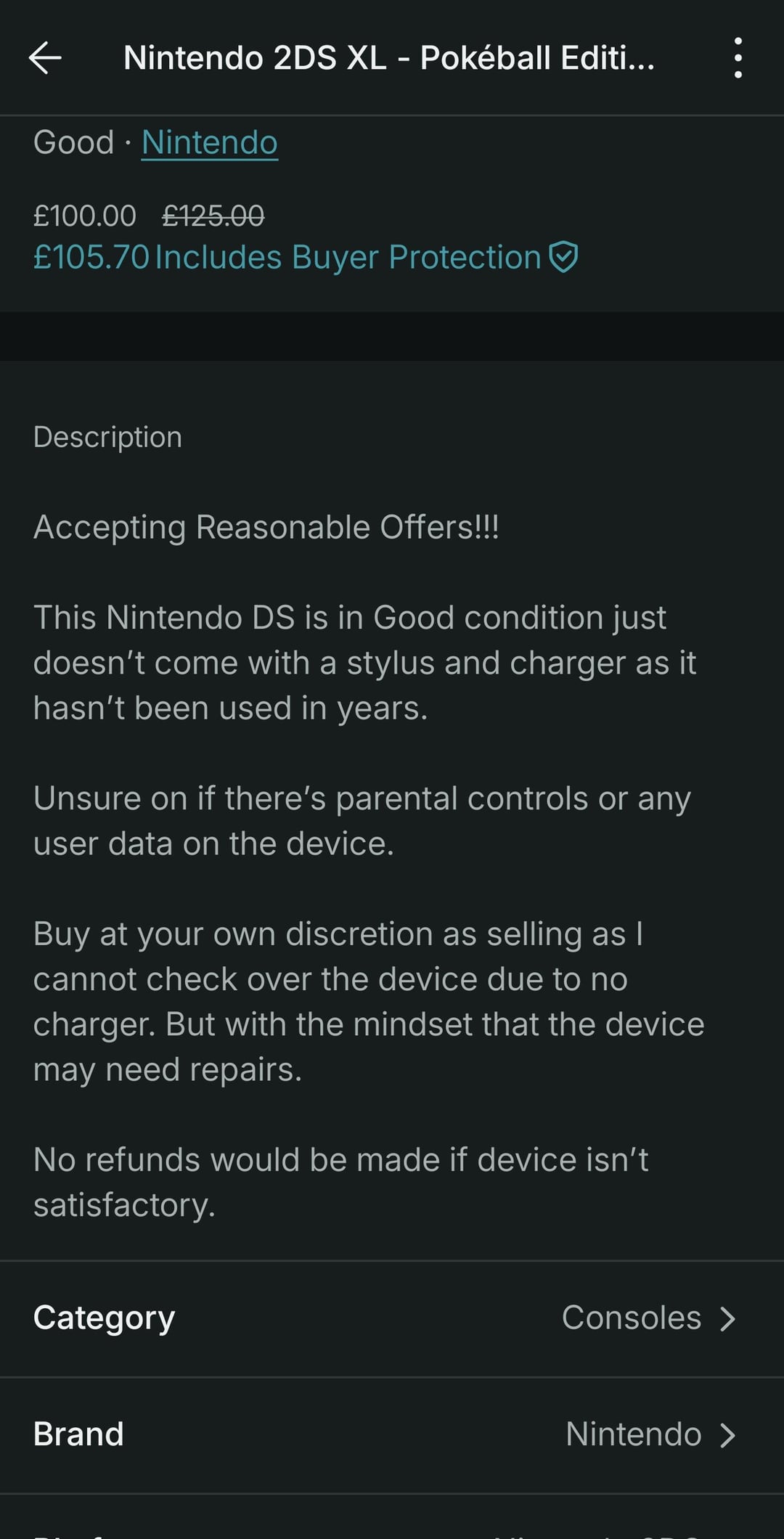Viewport: 784px width, 1539px height.
Task: Go back from the listing page
Action: point(45,58)
